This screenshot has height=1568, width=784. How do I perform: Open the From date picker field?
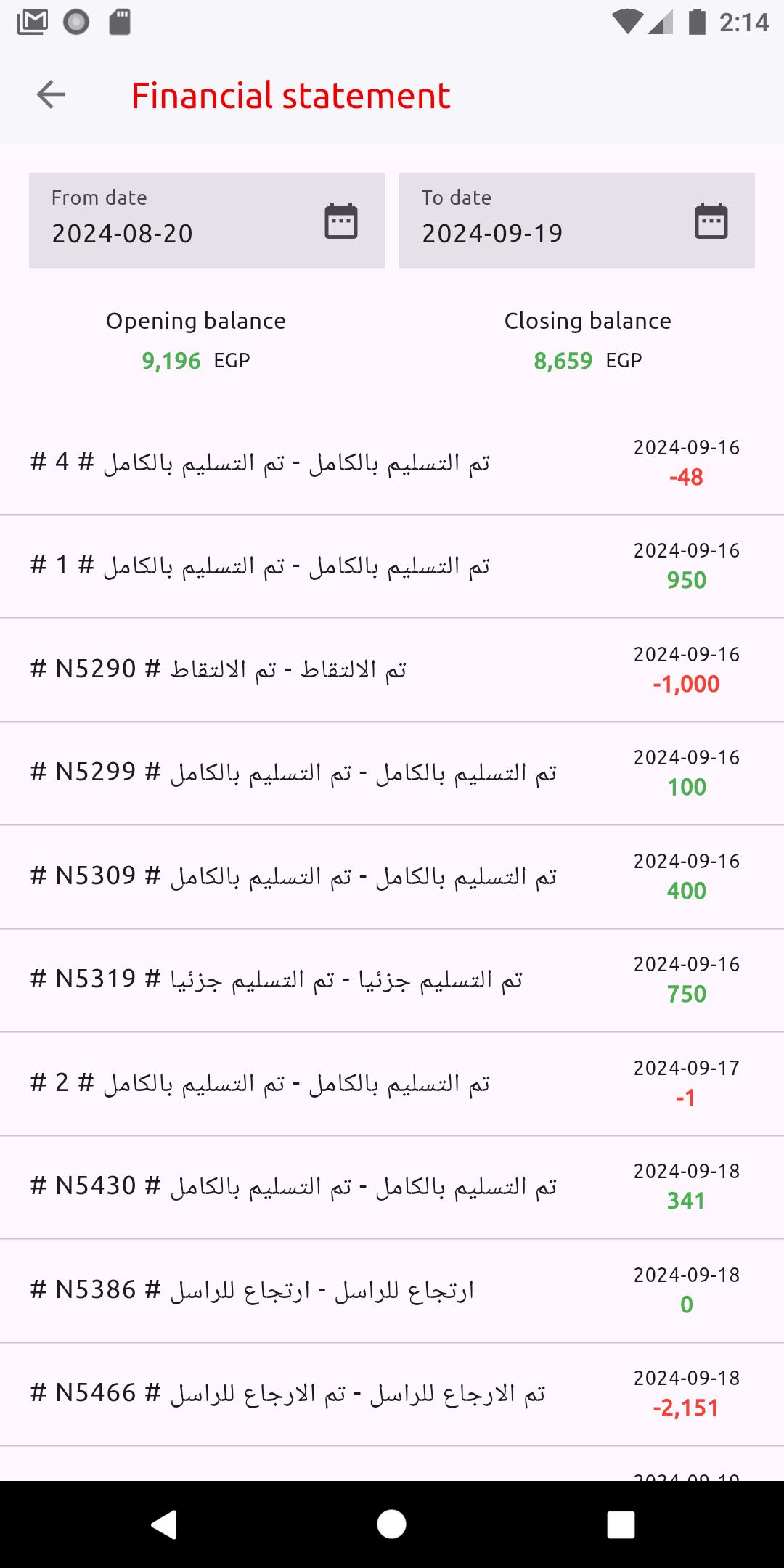tap(207, 220)
